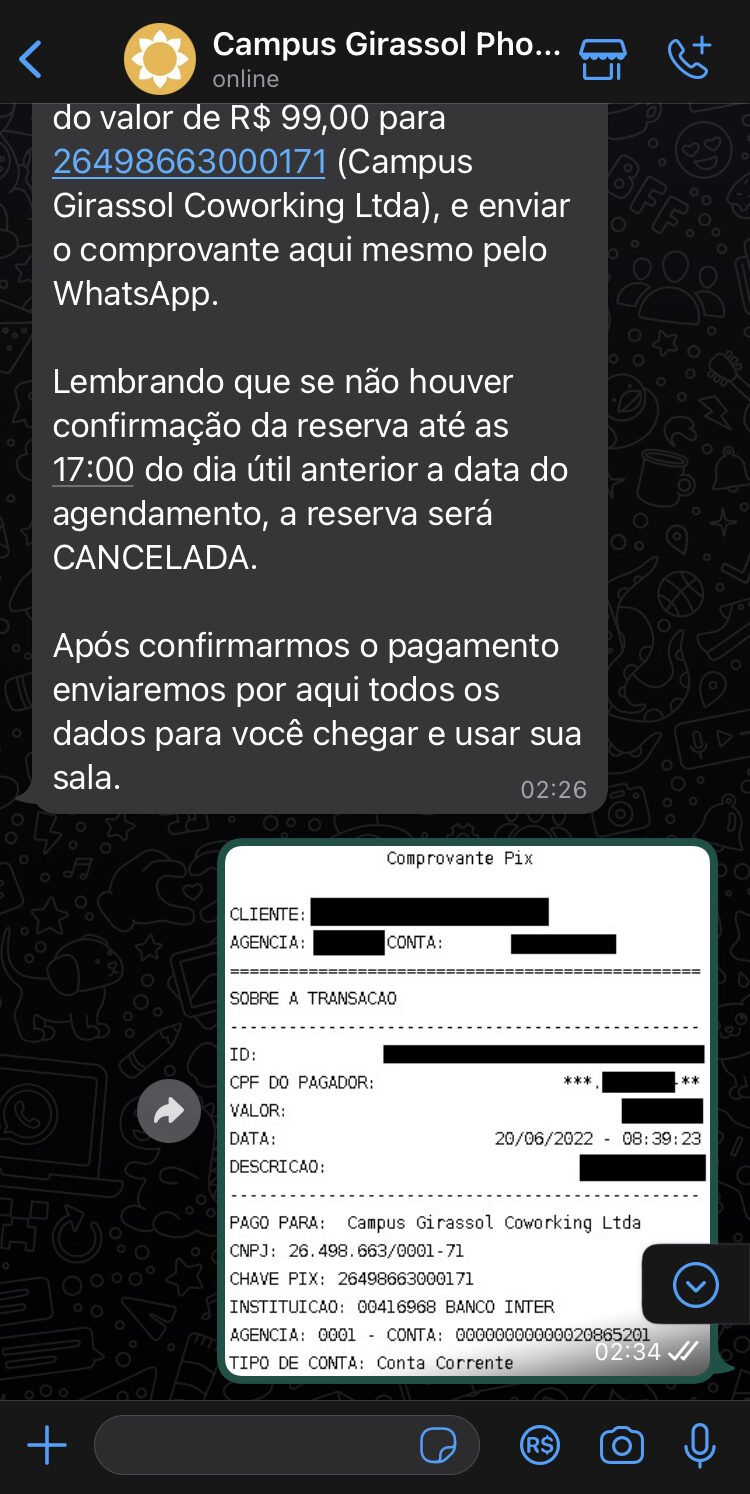Tap the underlined 17:00 time link
Image resolution: width=750 pixels, height=1494 pixels.
pos(93,470)
